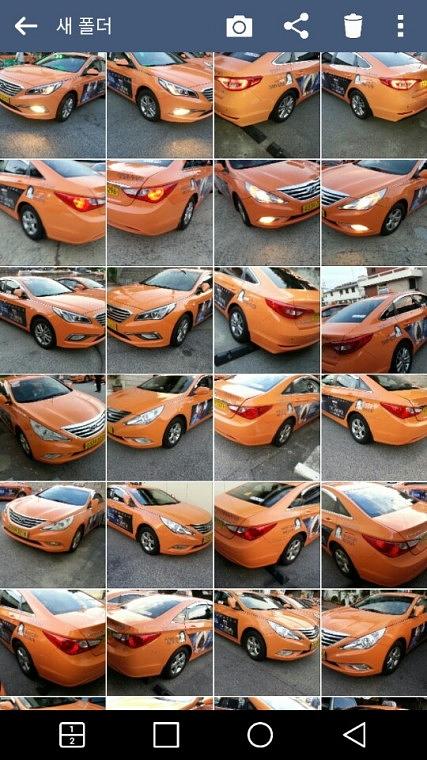Open recent apps with the square button

coord(166,735)
